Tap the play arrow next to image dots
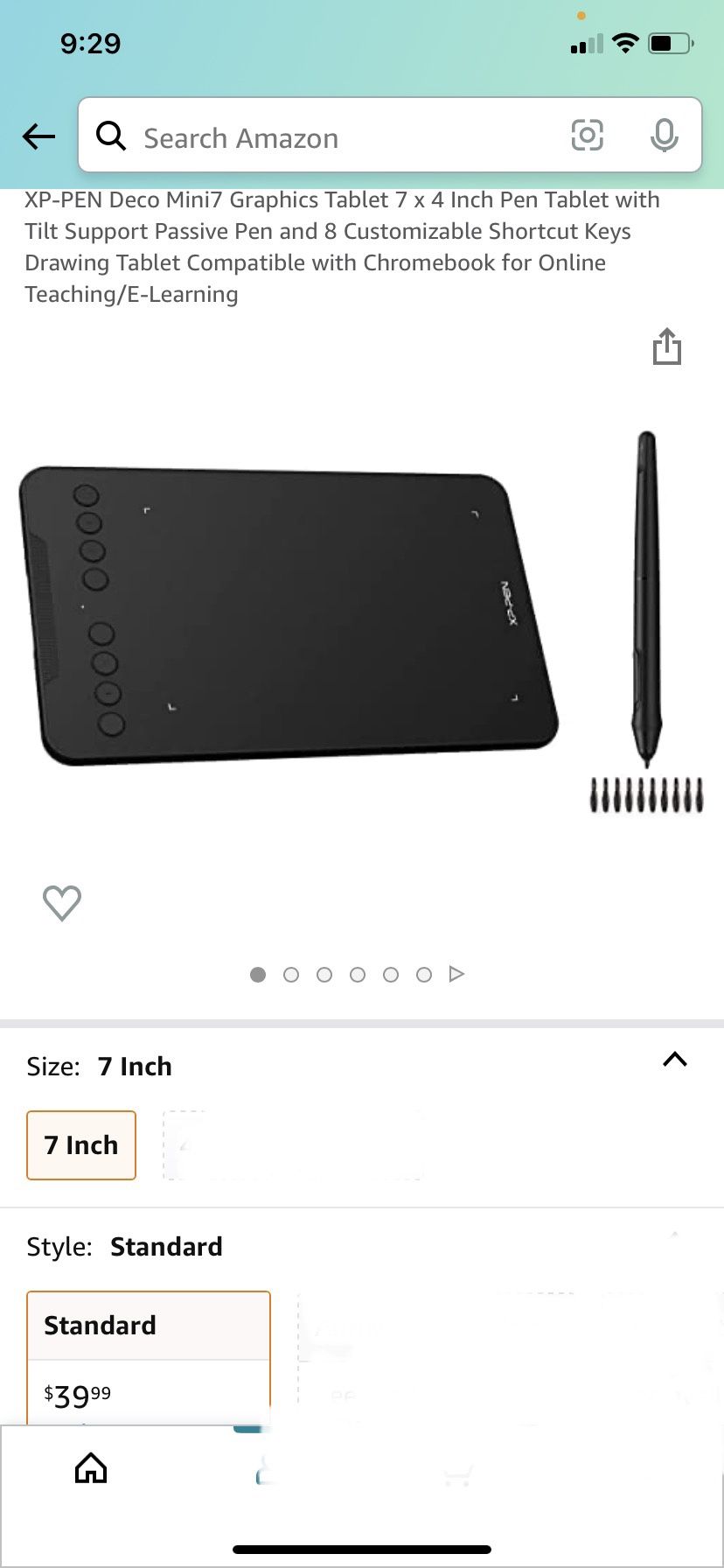The height and width of the screenshot is (1568, 724). pyautogui.click(x=456, y=973)
